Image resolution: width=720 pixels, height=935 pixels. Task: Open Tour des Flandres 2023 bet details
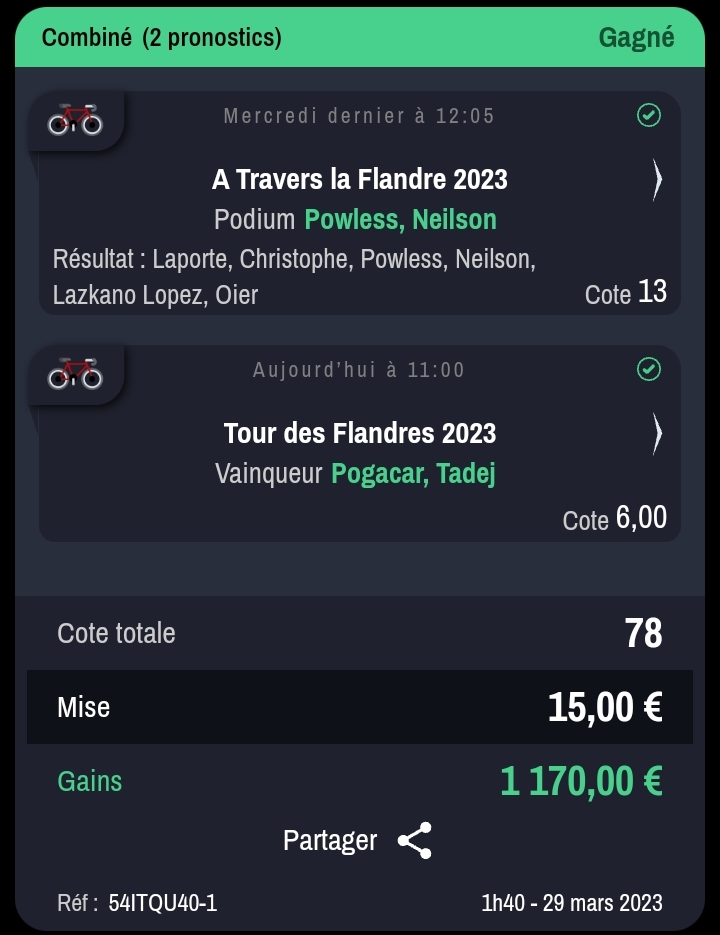657,434
